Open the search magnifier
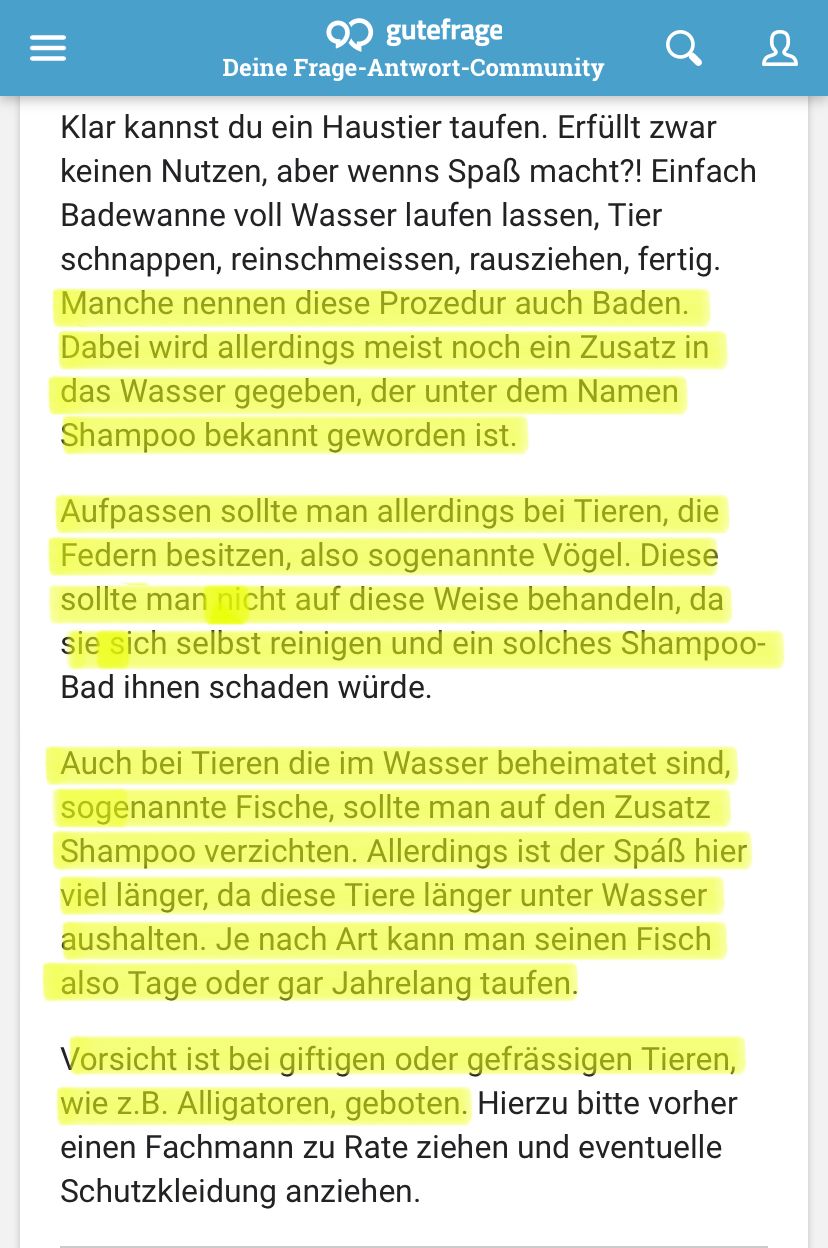The image size is (828, 1248). (684, 47)
